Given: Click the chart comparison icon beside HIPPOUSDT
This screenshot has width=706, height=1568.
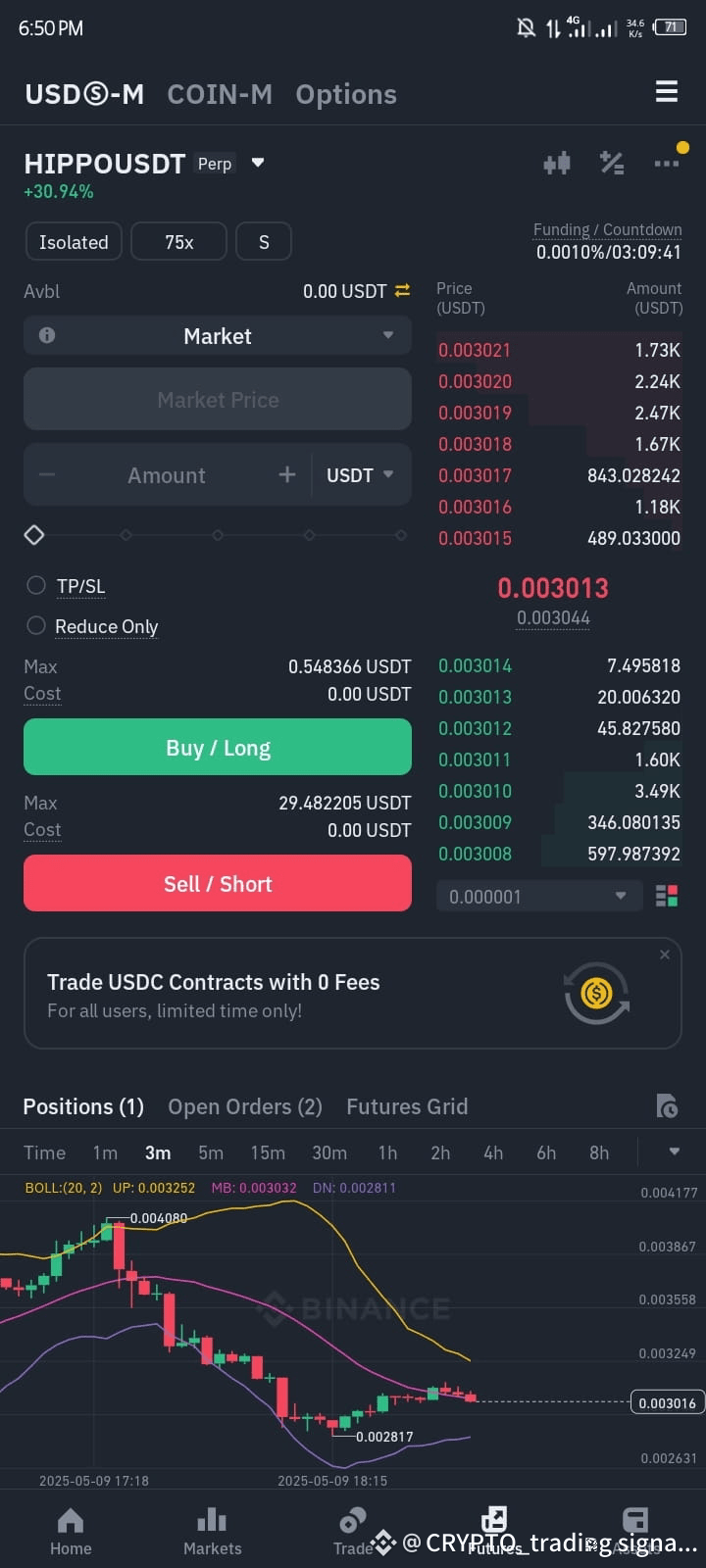Looking at the screenshot, I should coord(556,164).
